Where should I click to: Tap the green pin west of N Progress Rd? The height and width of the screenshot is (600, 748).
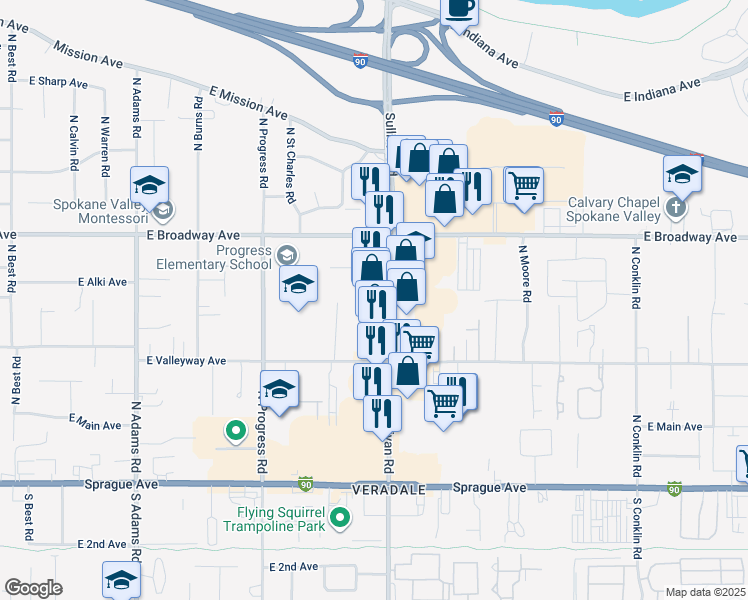(236, 431)
